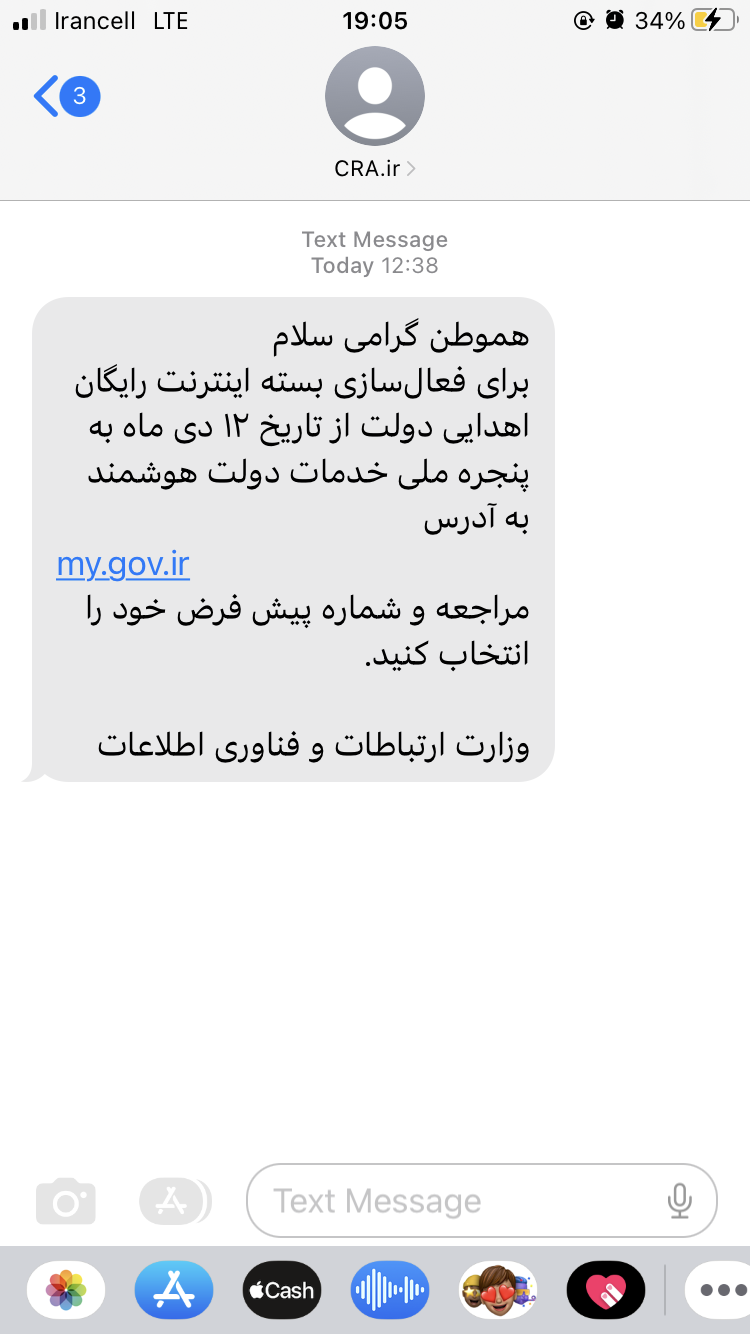Open the my.gov.ir link
The width and height of the screenshot is (750, 1334).
point(123,565)
